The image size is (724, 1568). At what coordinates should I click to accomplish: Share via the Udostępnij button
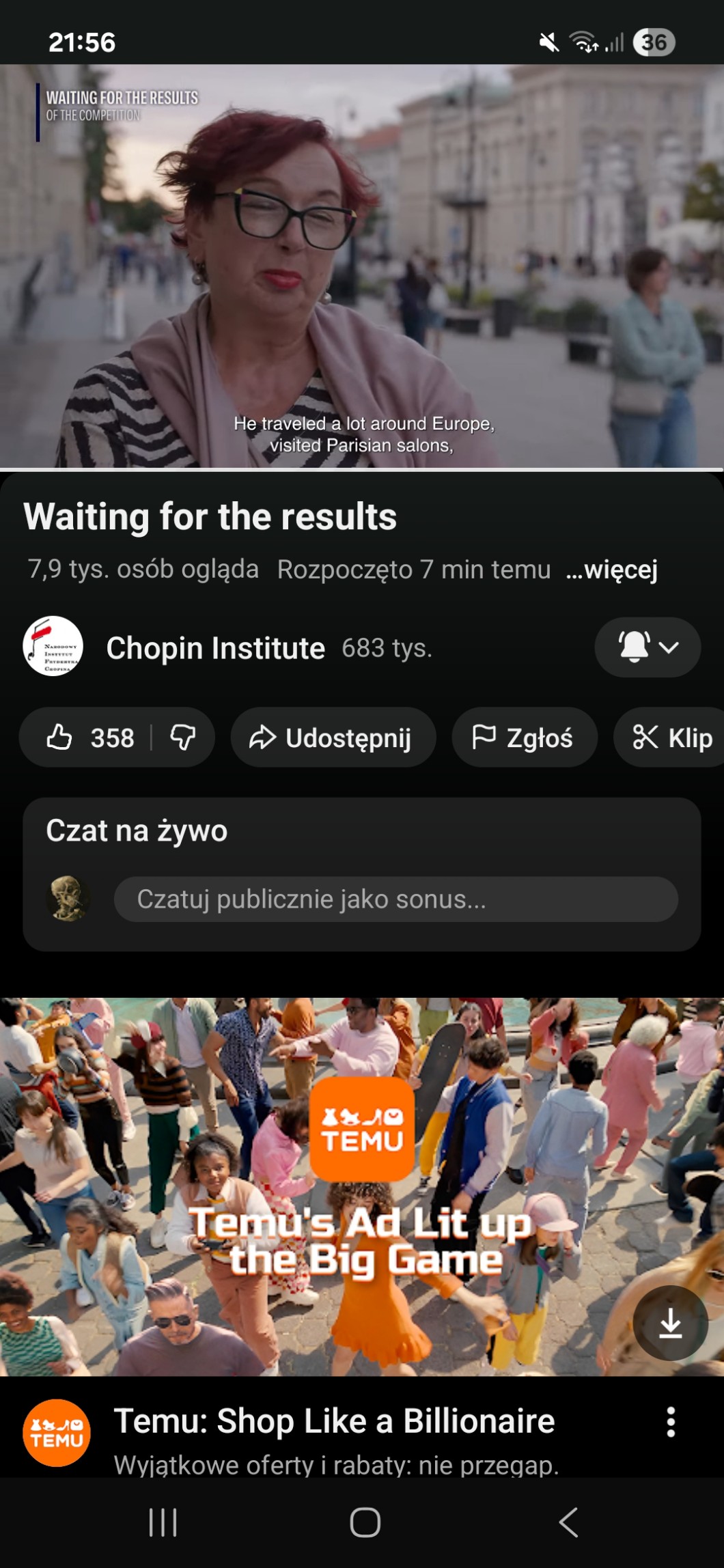(333, 738)
